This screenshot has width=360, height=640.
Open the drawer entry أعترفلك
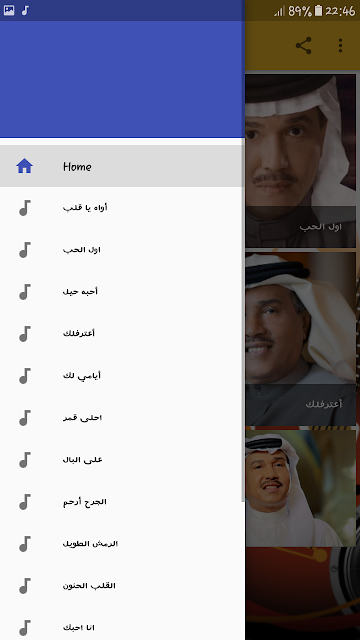tap(122, 334)
